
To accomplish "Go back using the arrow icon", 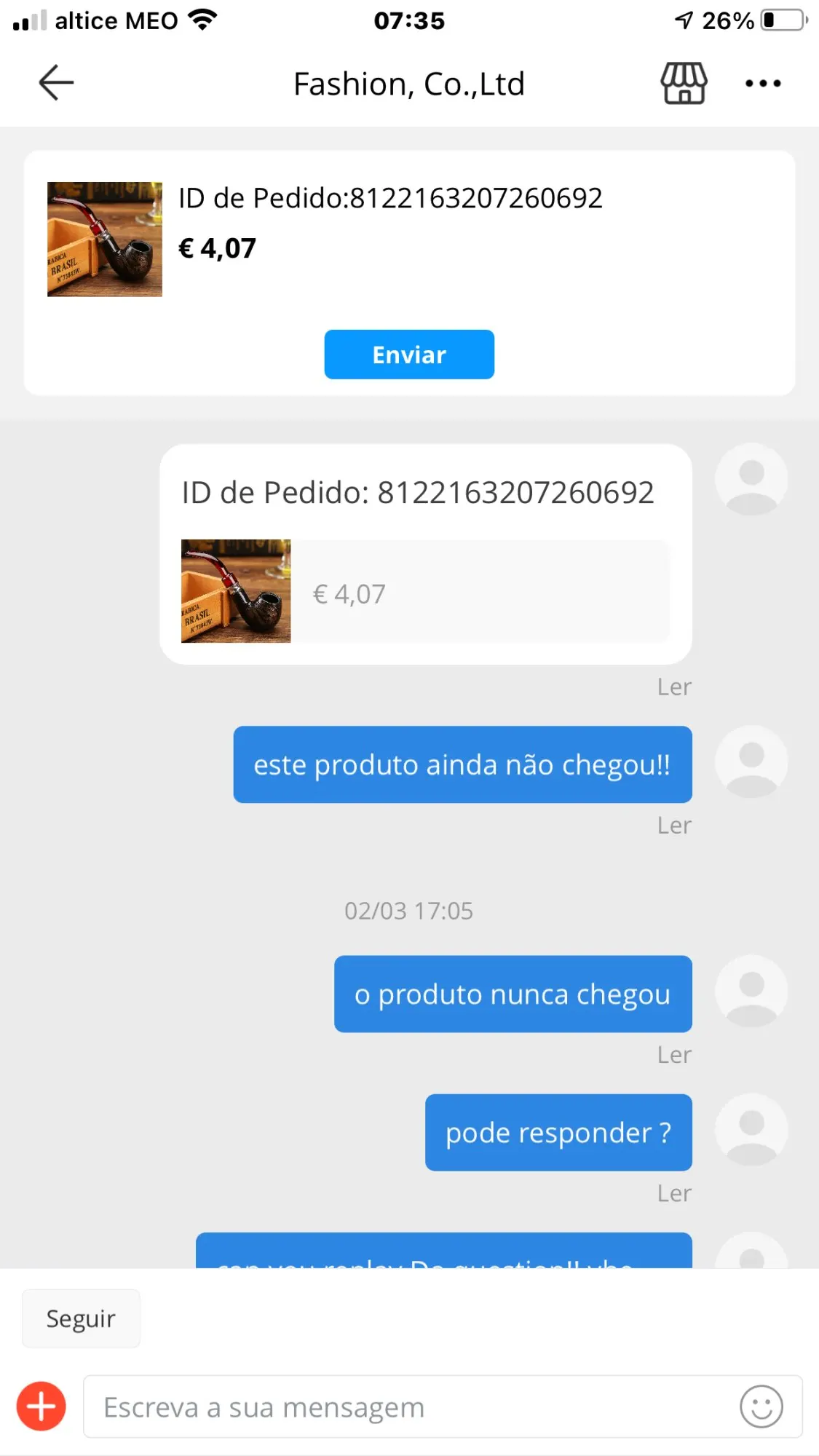I will [56, 82].
